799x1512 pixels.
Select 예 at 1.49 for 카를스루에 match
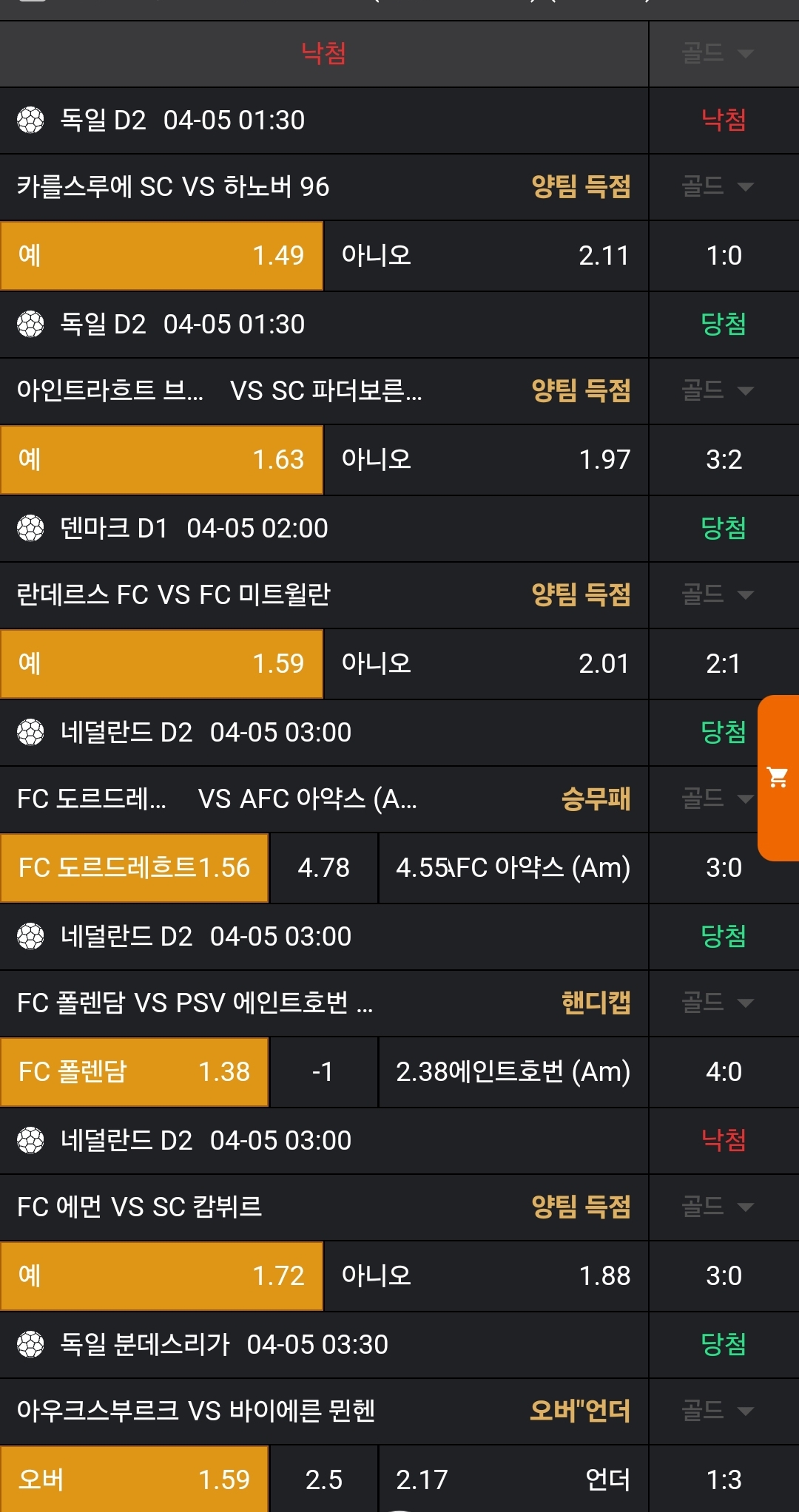(161, 256)
